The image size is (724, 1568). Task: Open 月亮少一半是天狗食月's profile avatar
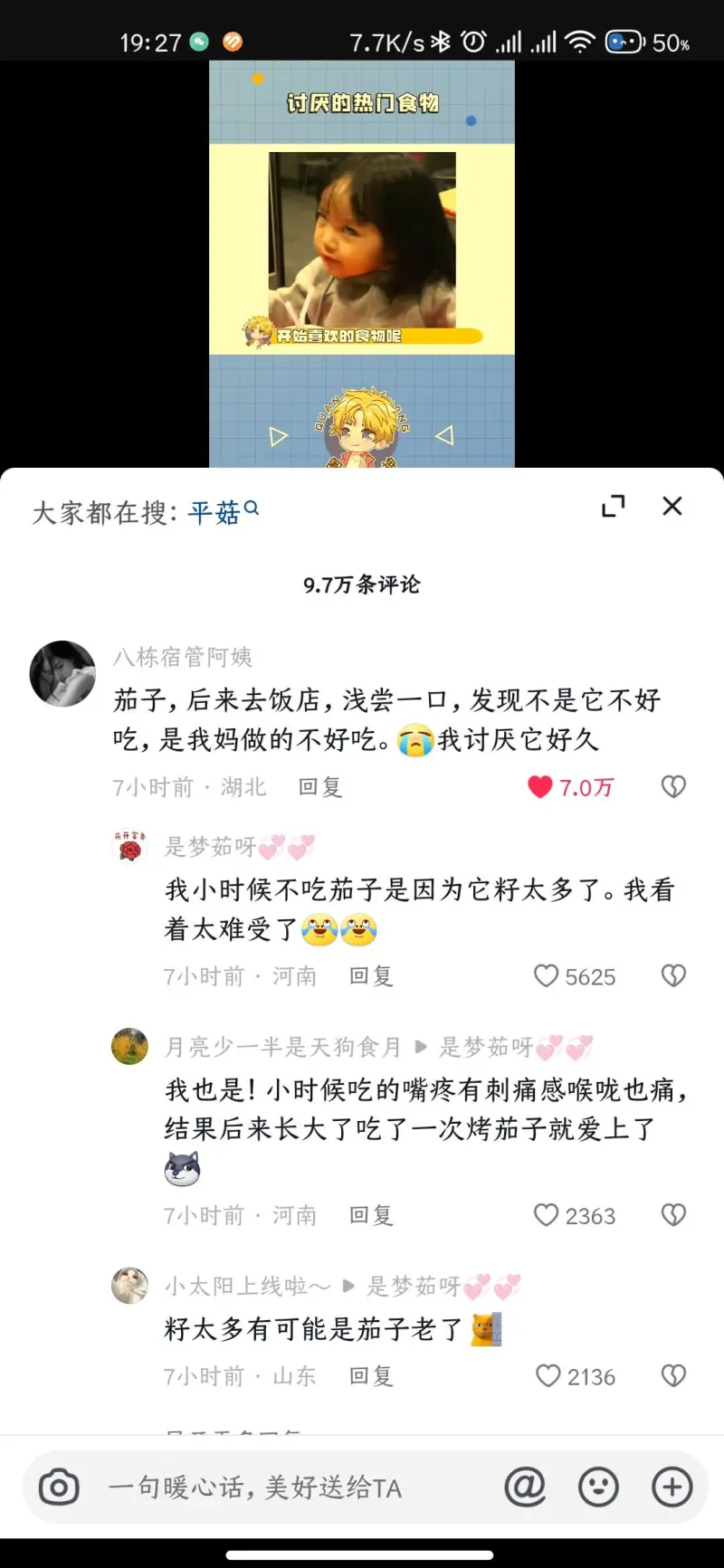[x=129, y=1047]
